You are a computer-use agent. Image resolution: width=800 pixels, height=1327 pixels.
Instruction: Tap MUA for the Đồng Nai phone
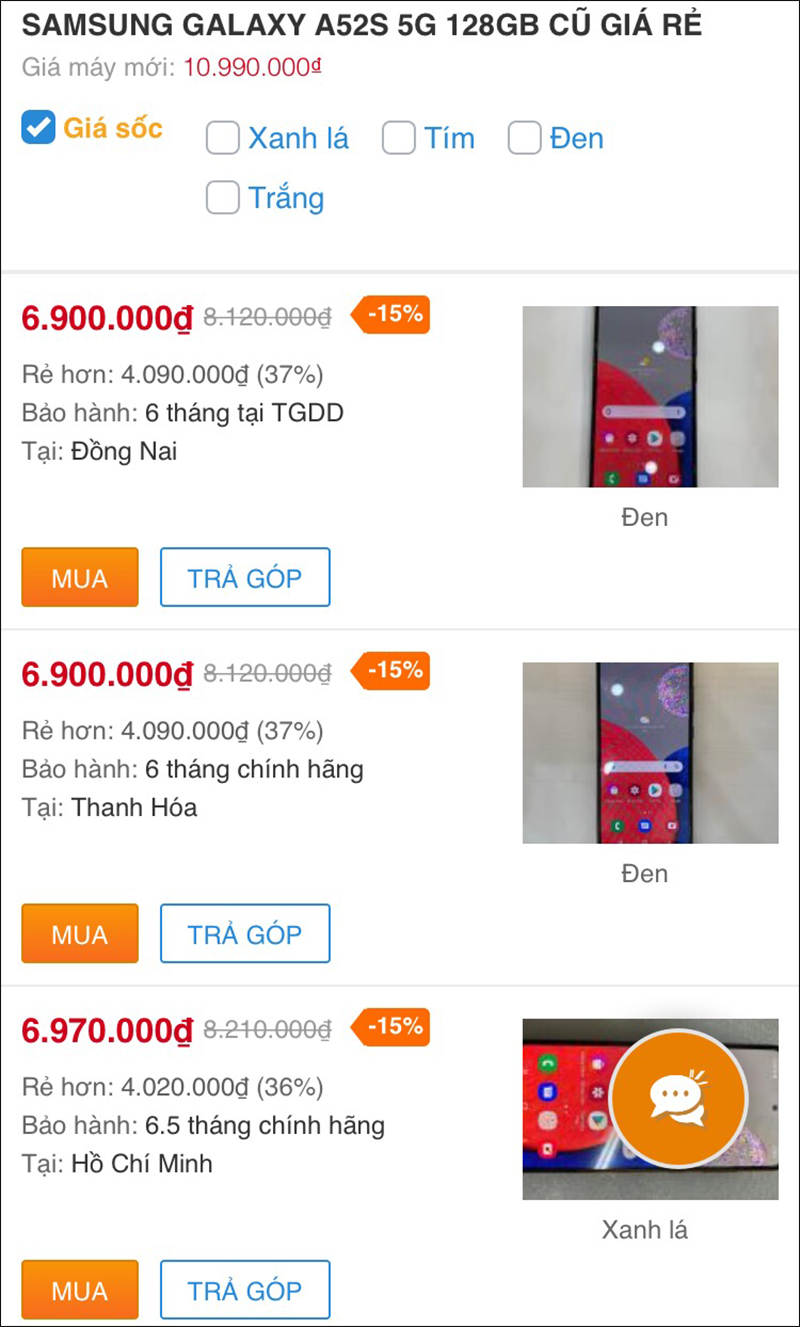[80, 577]
